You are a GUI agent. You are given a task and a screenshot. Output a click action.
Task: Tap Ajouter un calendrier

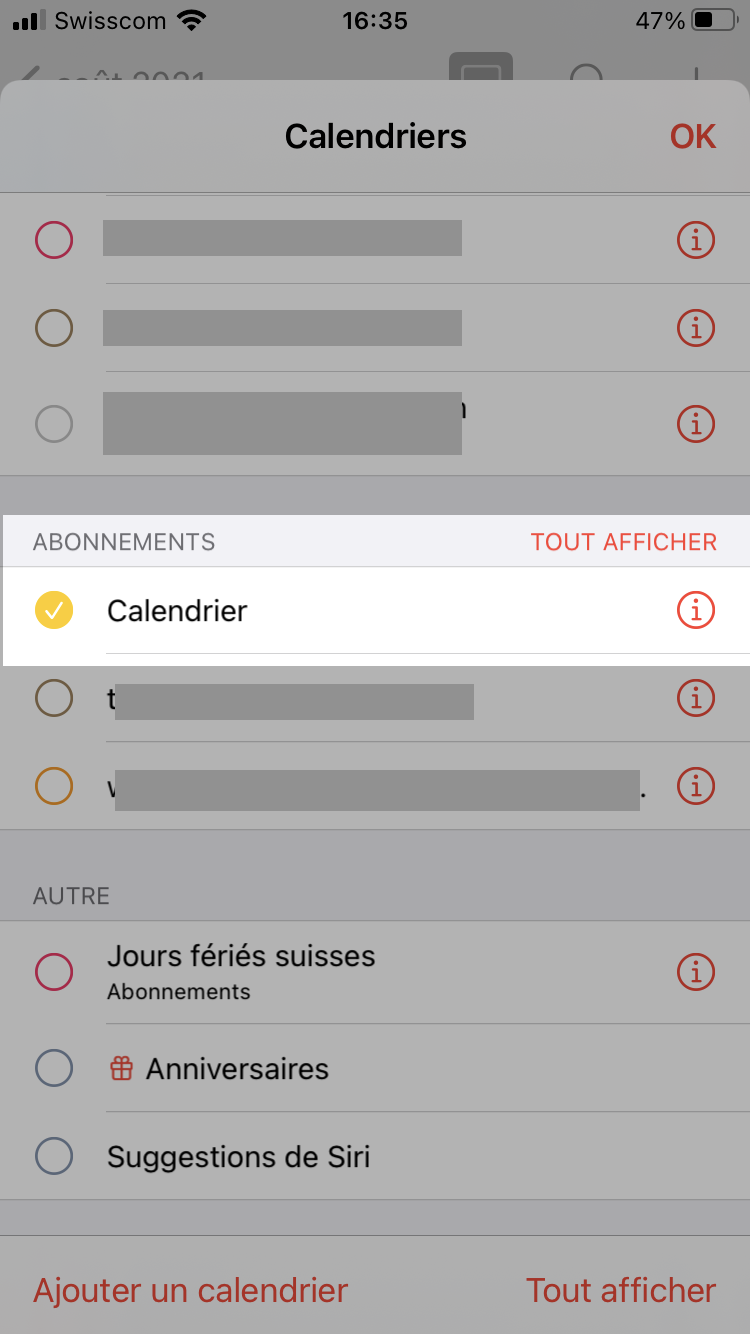point(190,1290)
